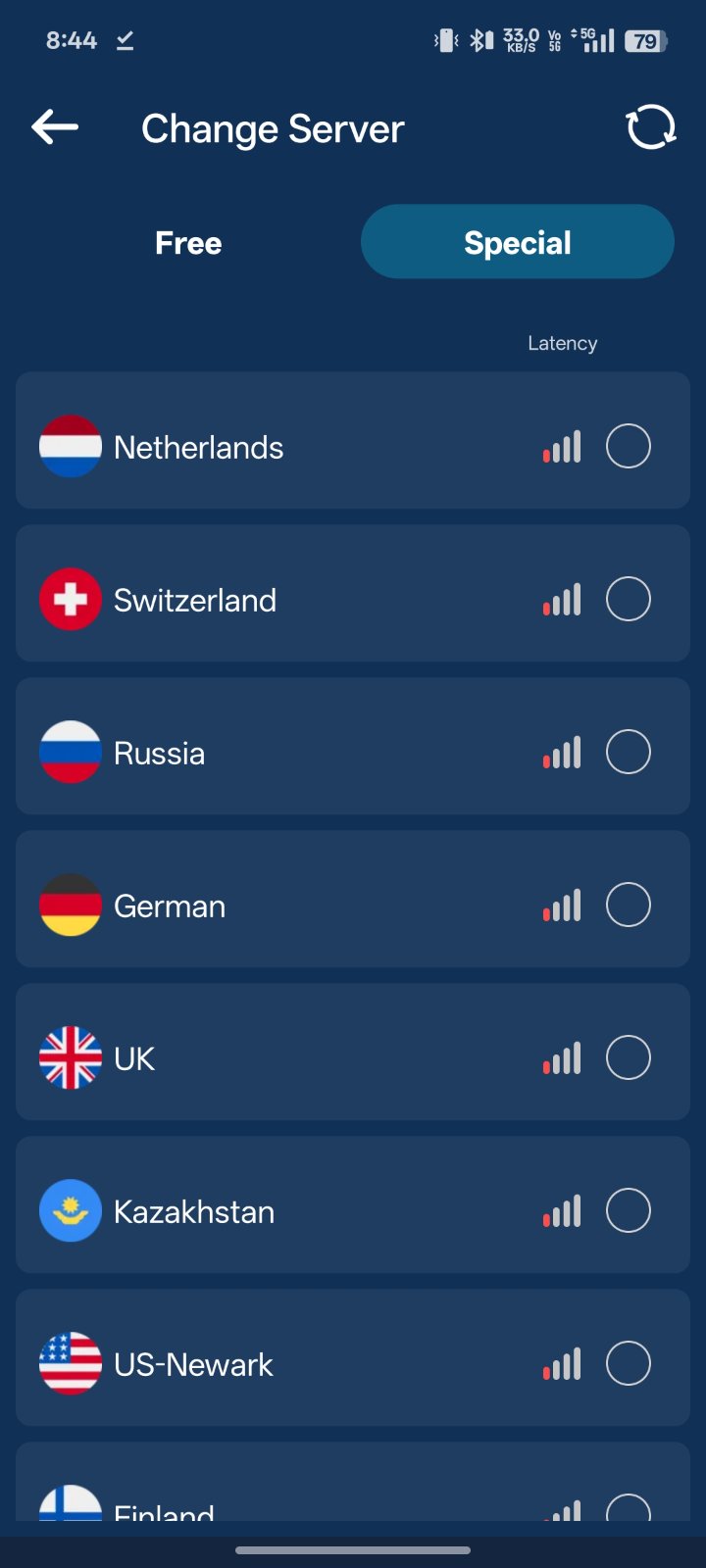Switch to the Special tab

coord(517,242)
